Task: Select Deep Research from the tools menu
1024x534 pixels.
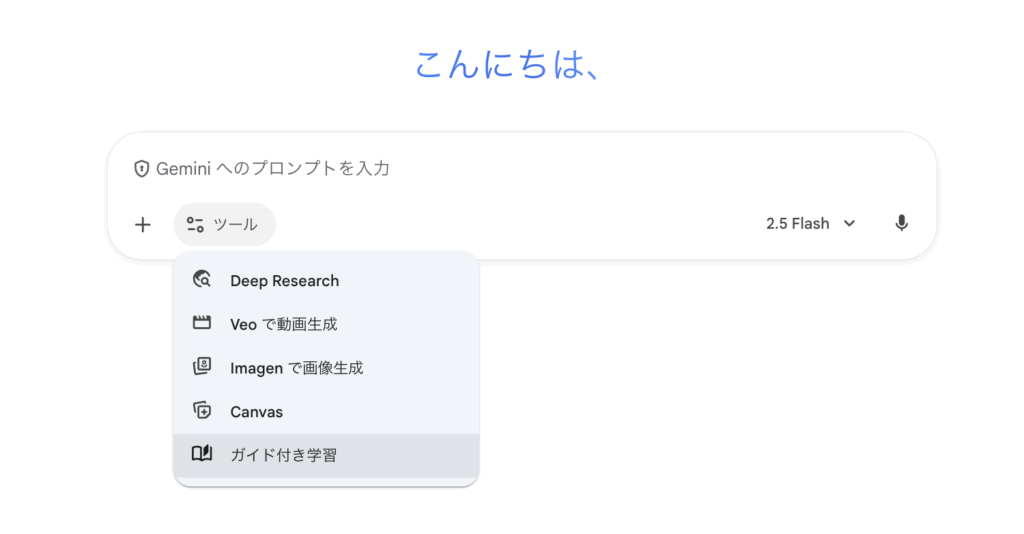Action: click(x=284, y=281)
